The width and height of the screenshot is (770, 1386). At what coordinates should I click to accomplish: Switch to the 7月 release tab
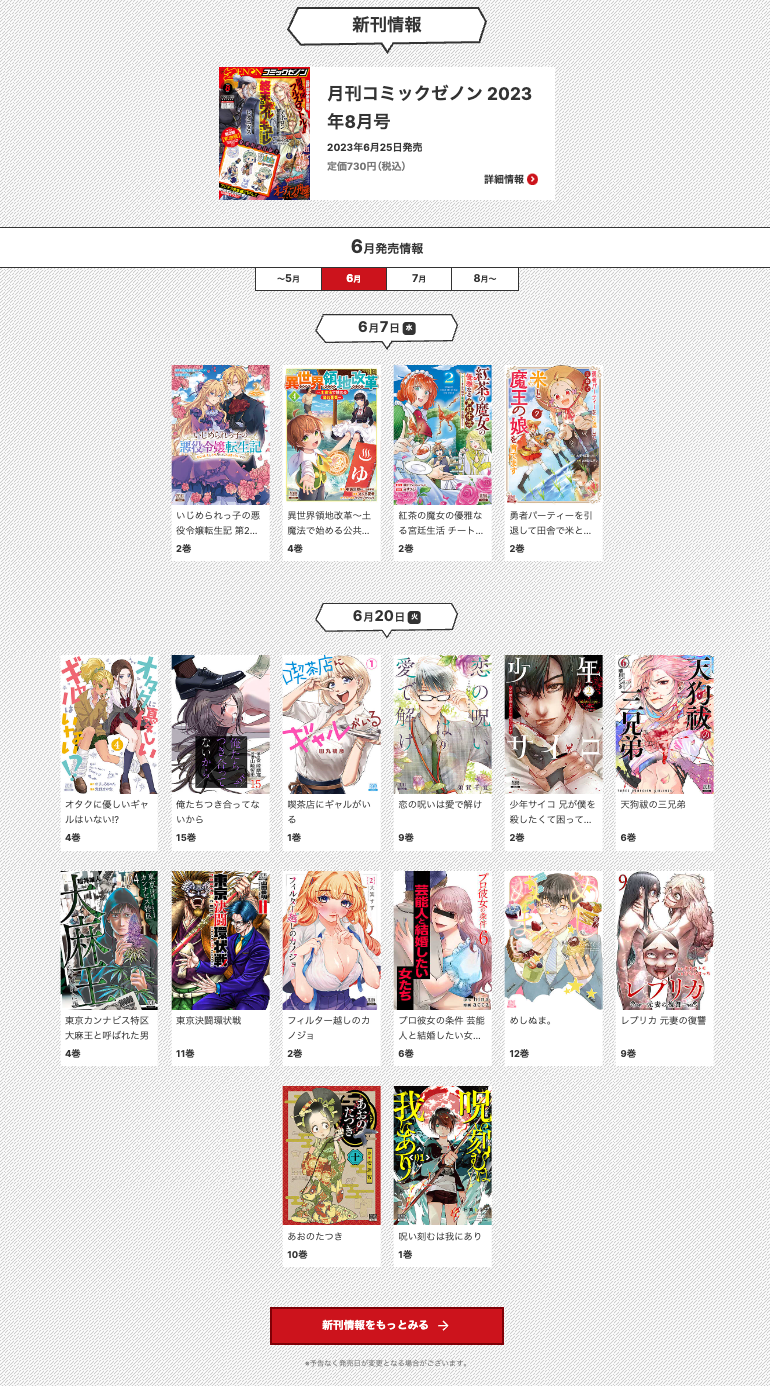click(418, 279)
